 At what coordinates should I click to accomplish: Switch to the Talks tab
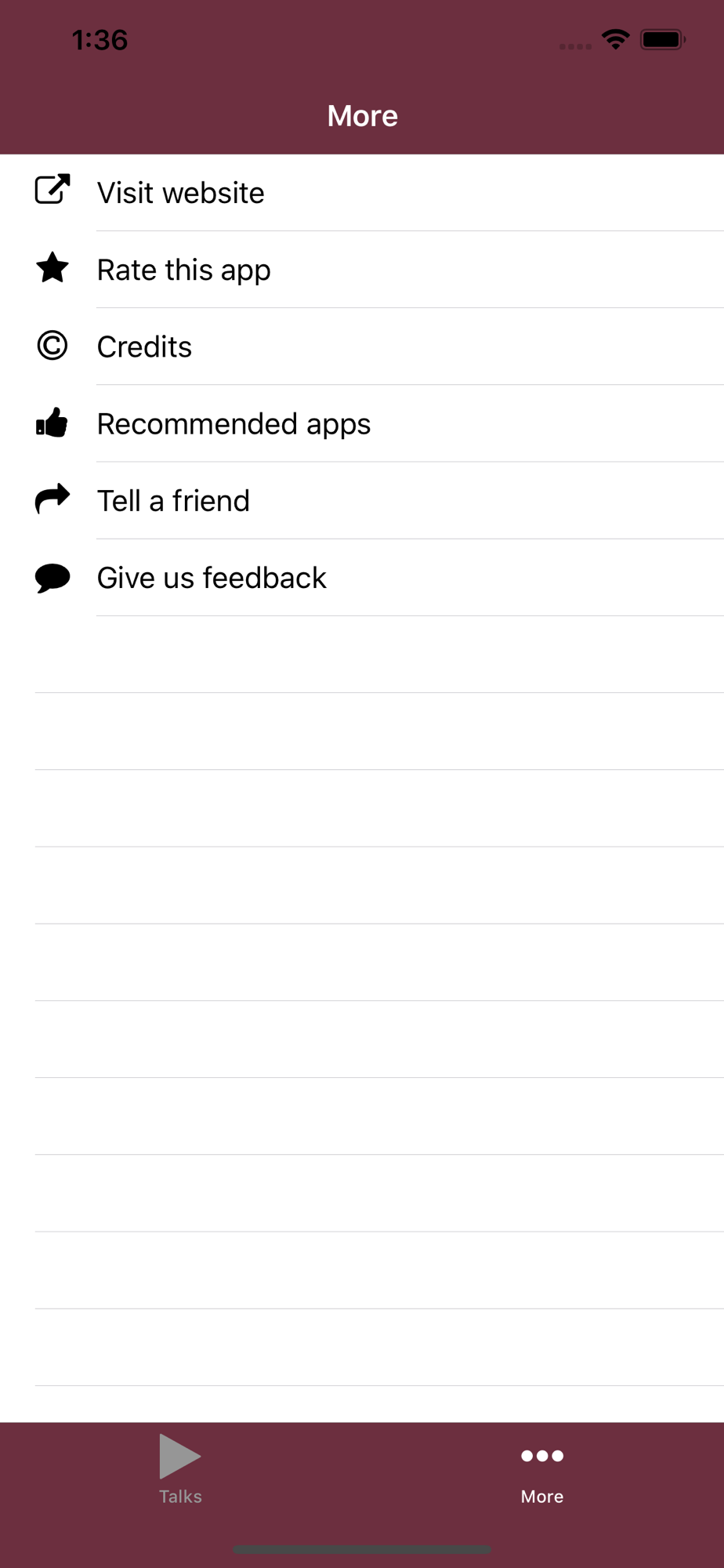pyautogui.click(x=181, y=1469)
